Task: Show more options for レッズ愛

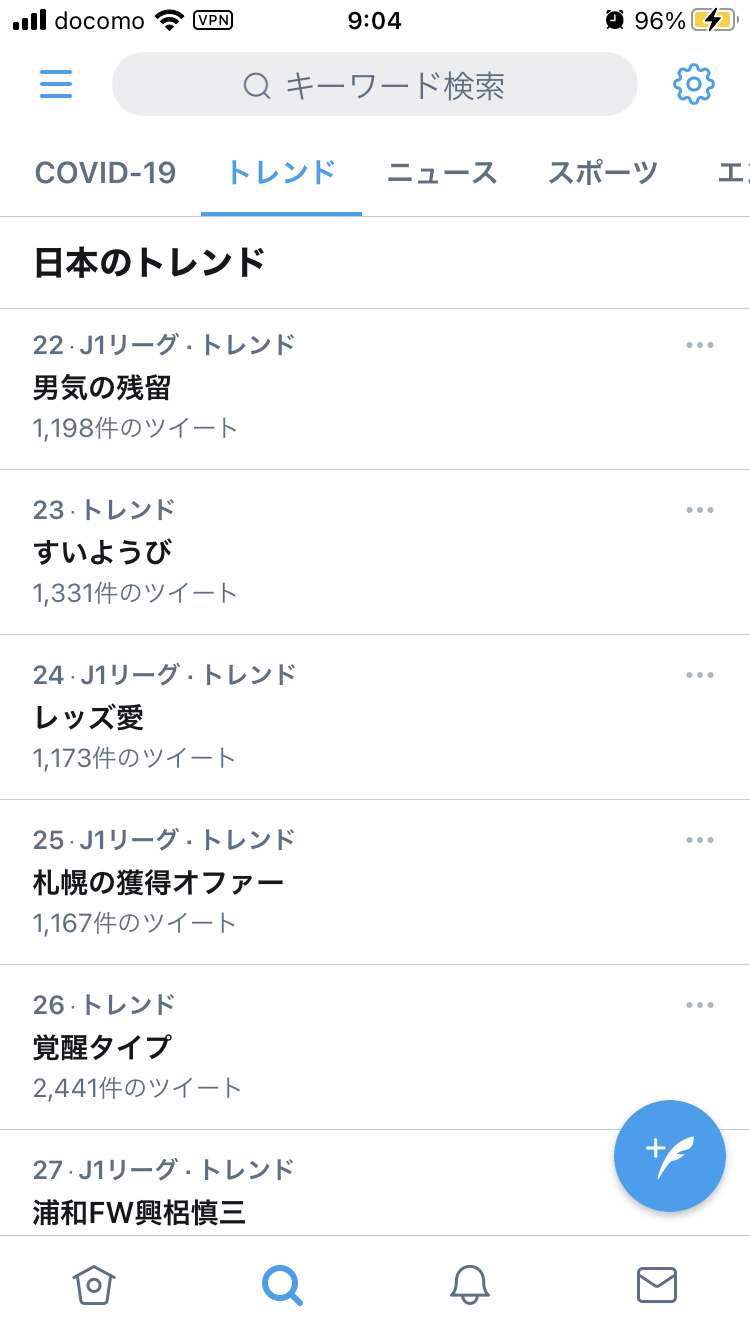Action: tap(700, 676)
